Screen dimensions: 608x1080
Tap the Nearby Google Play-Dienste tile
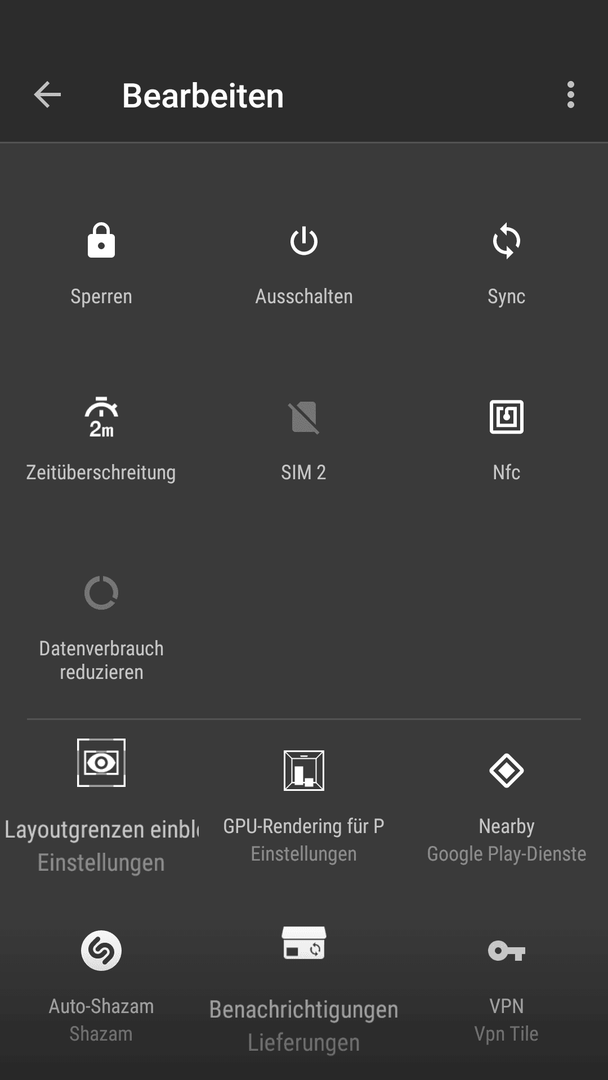[506, 806]
